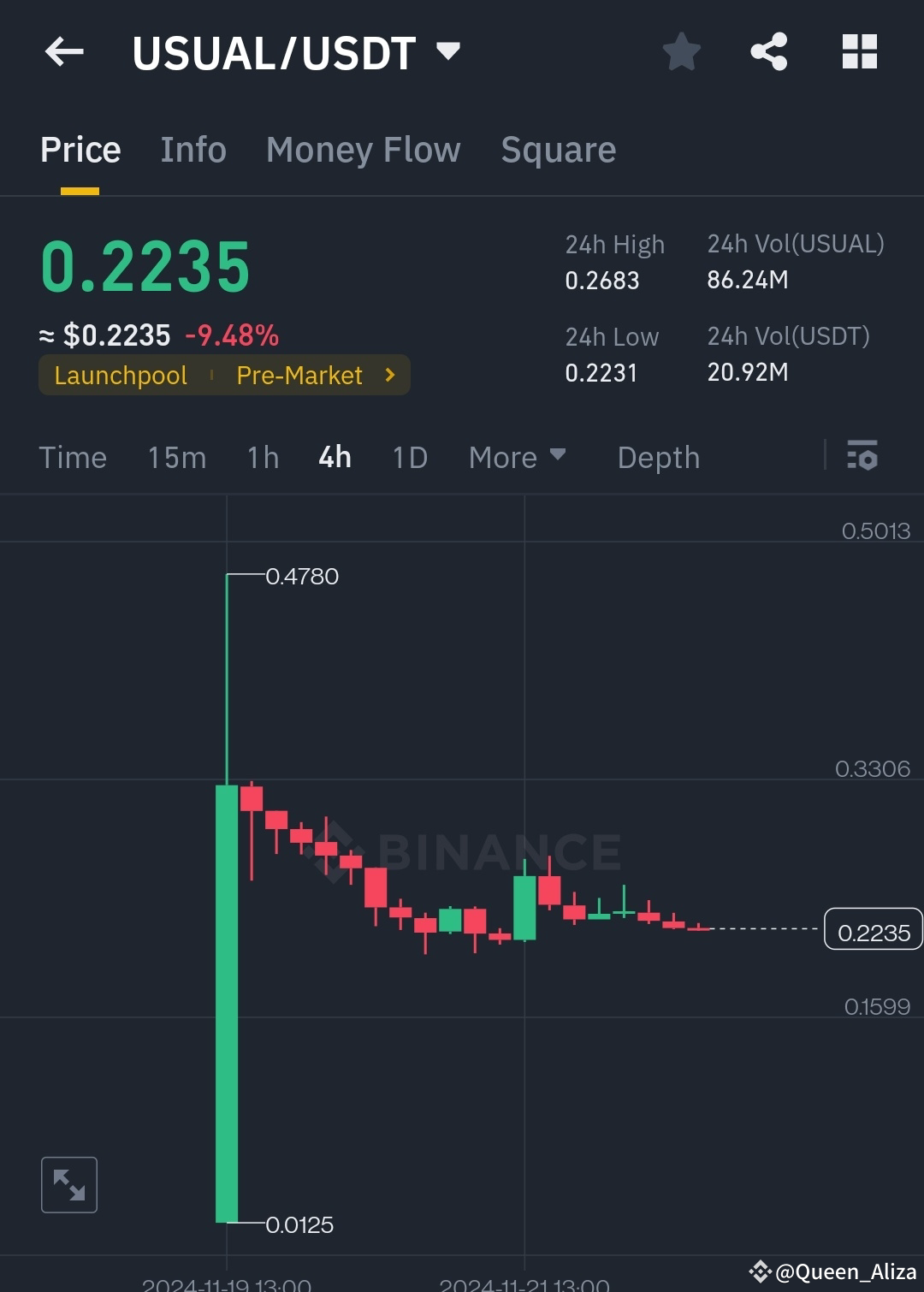Open the share options icon
Viewport: 924px width, 1292px height.
(768, 51)
